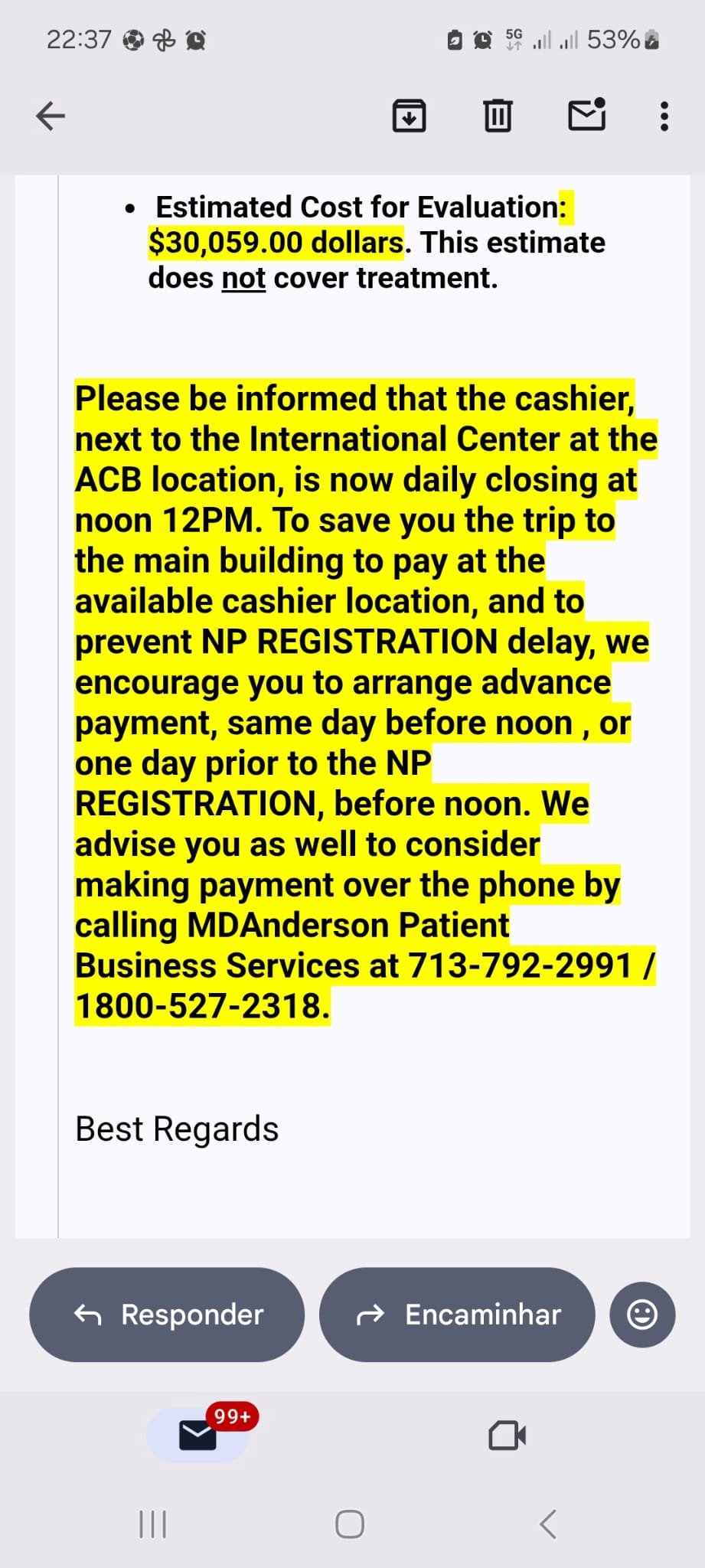
Task: Go back to the inbox
Action: point(51,116)
